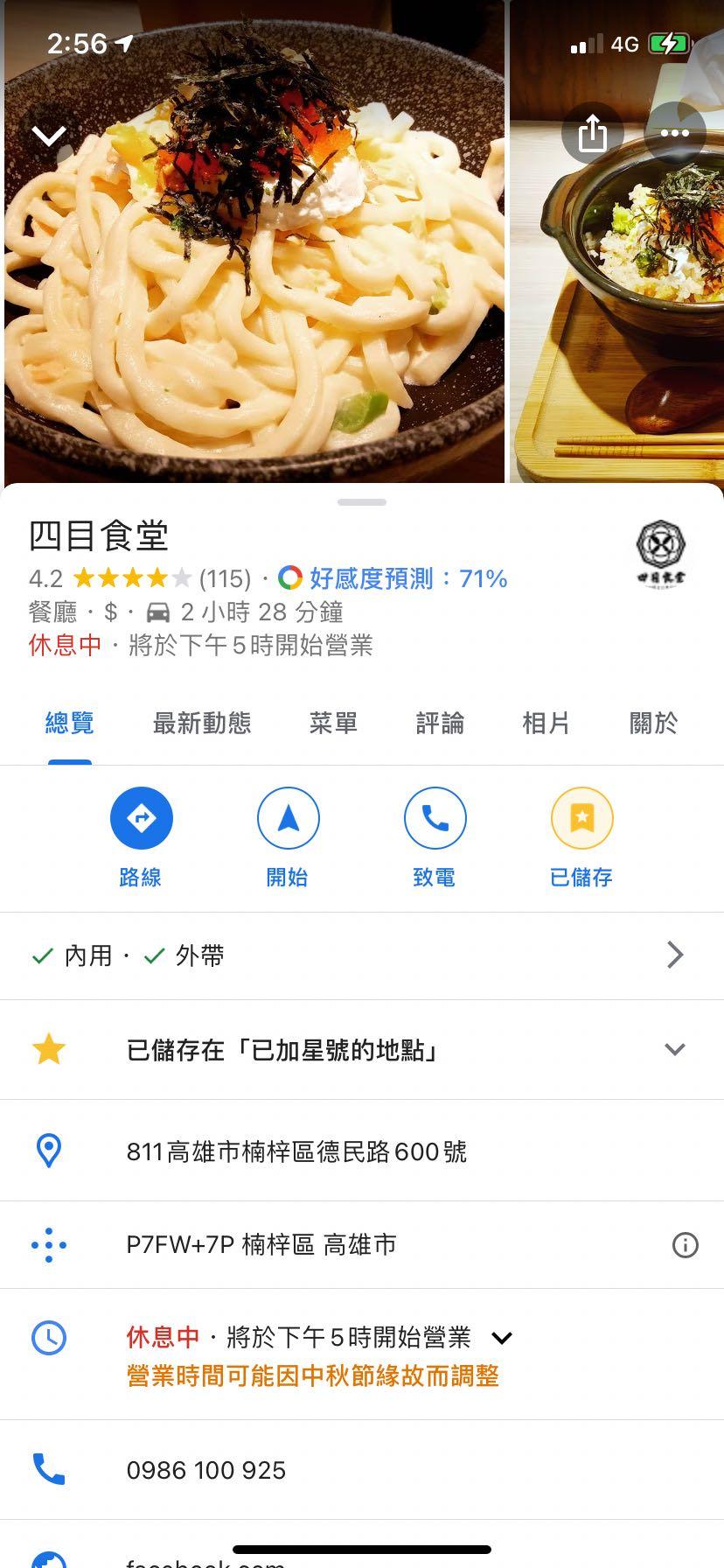
Task: Expand the 已加星號的地點 saved list row
Action: [674, 1049]
